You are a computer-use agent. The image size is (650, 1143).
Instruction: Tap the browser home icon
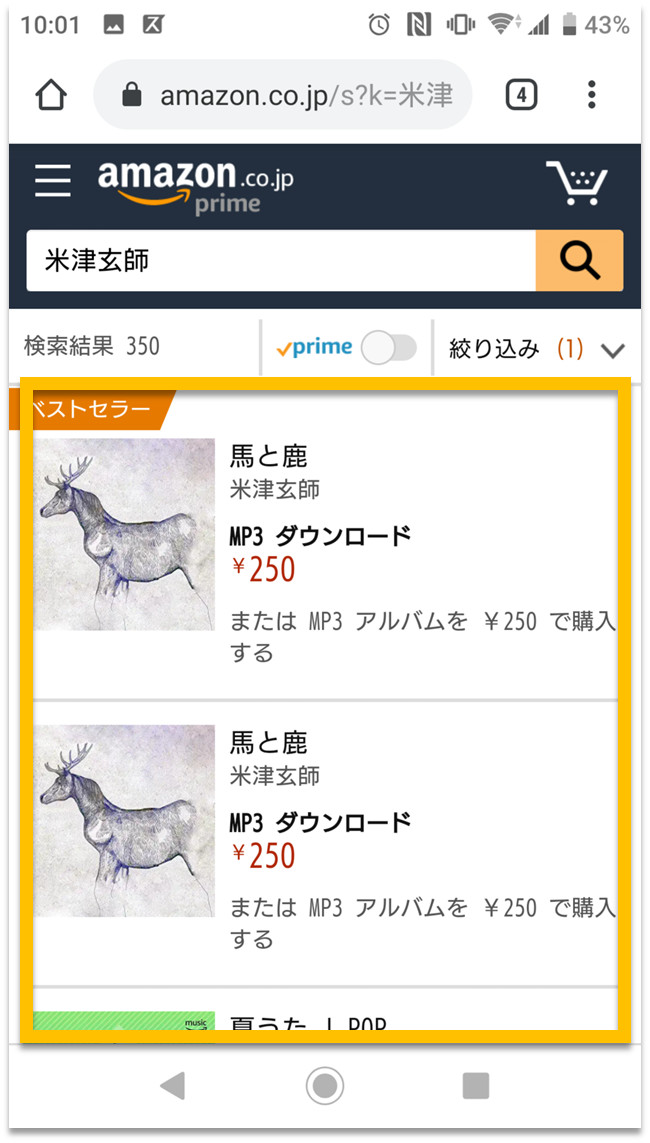tap(51, 95)
